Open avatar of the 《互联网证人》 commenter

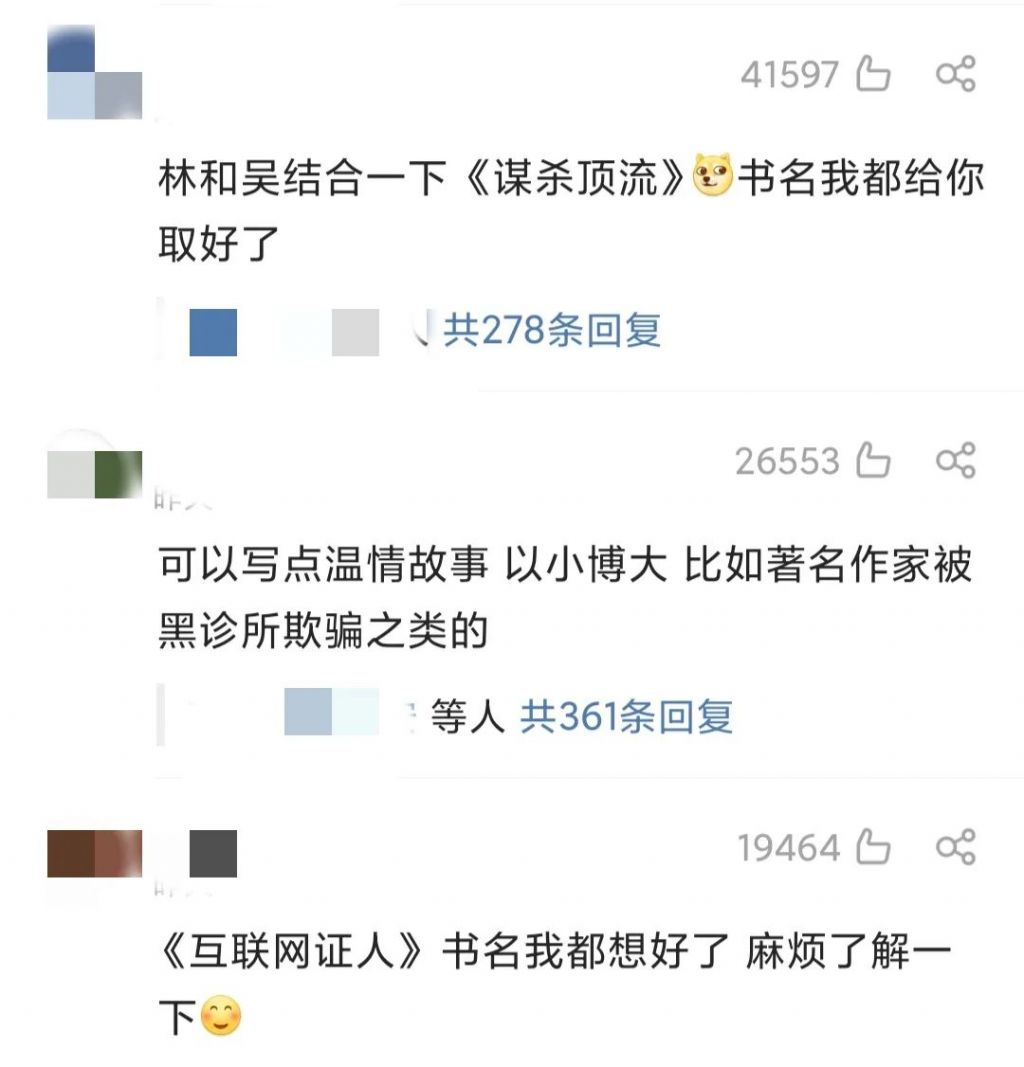(x=94, y=853)
